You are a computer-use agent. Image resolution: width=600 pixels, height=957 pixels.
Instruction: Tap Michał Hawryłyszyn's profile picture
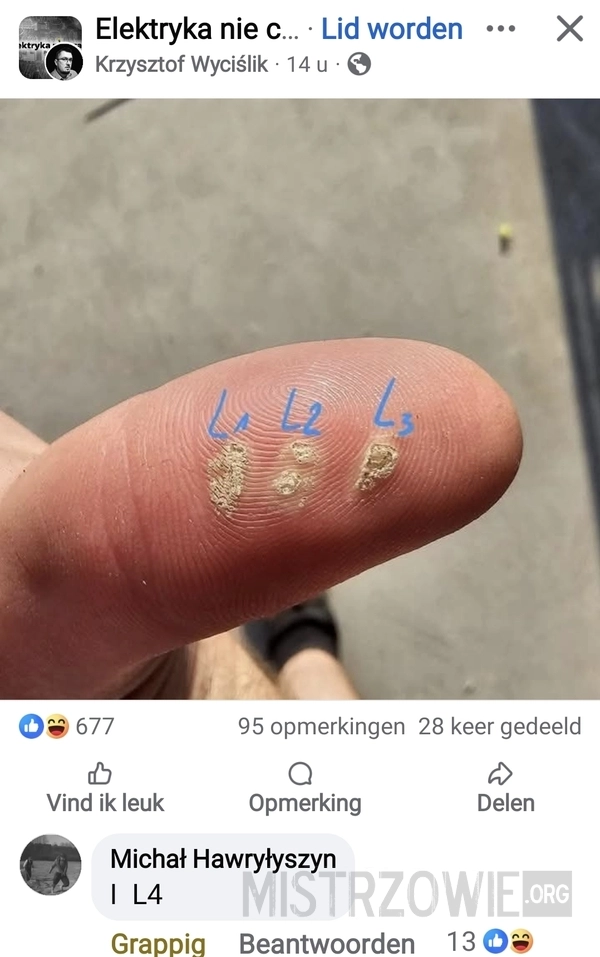coord(51,866)
